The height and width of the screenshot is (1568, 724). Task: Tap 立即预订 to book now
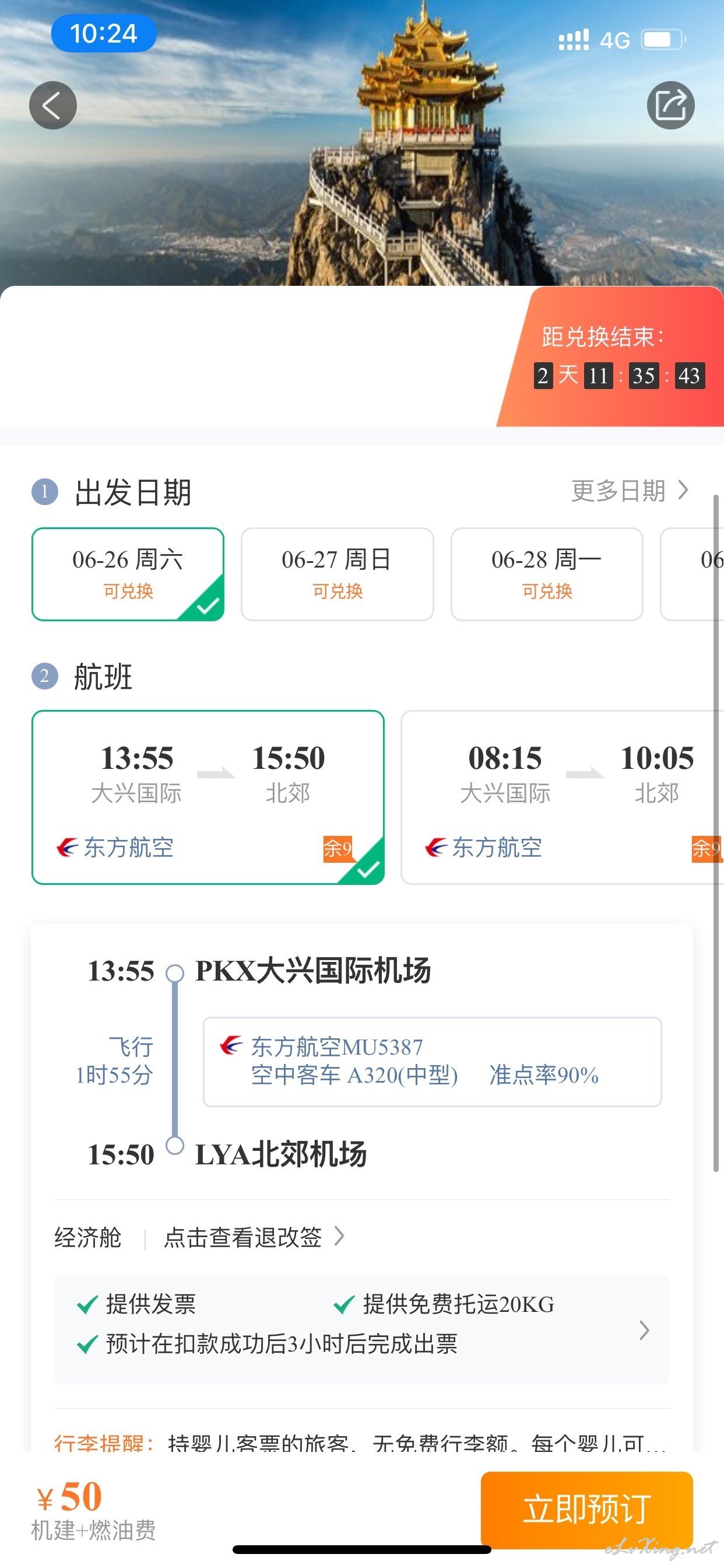(x=586, y=1509)
